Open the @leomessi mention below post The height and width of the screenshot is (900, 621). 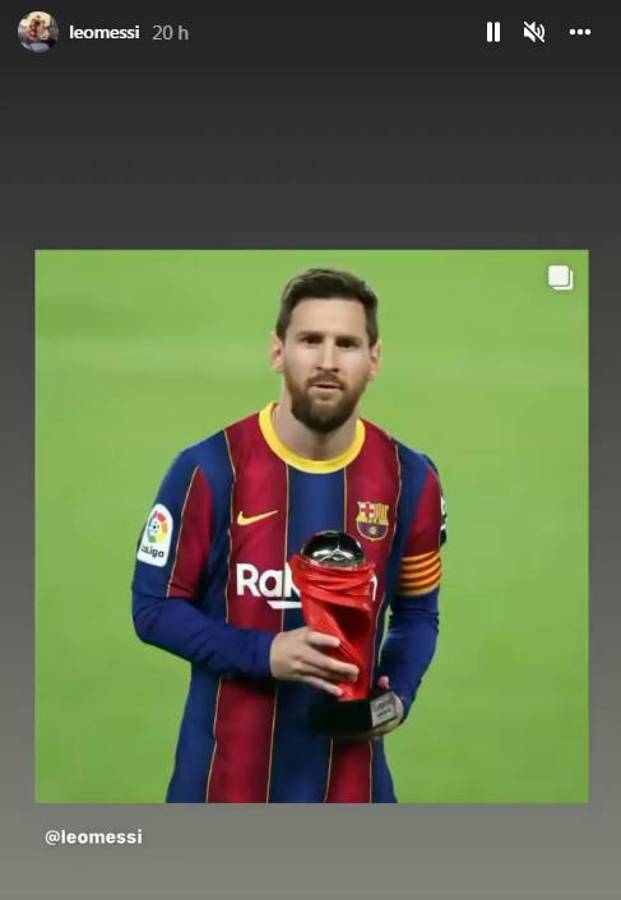click(x=93, y=837)
